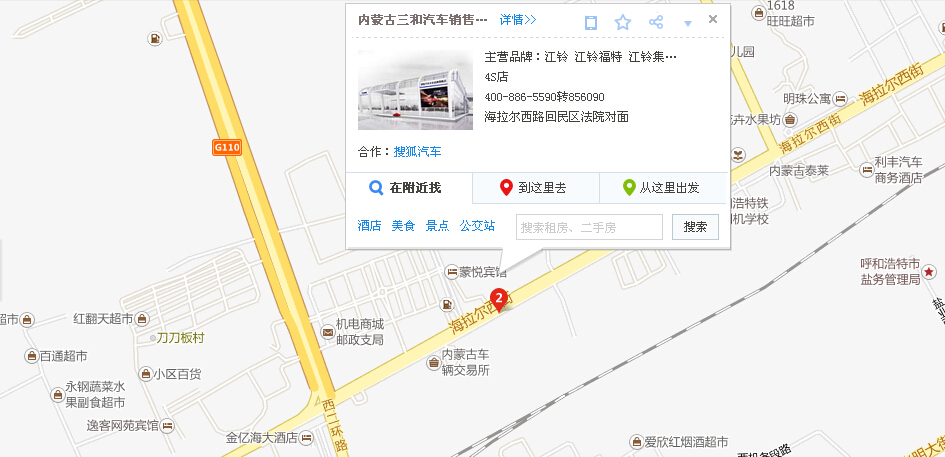The height and width of the screenshot is (457, 945).
Task: Focus the nearby search text field
Action: [589, 228]
